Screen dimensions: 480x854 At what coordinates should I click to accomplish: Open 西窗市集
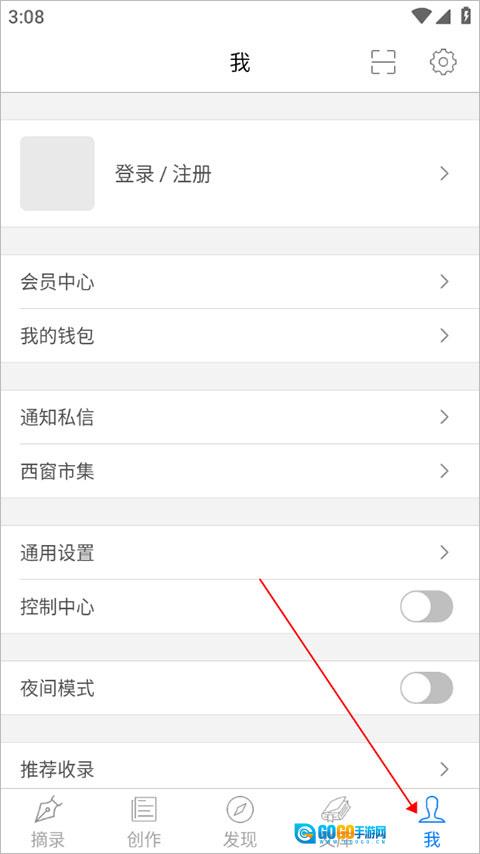(240, 471)
